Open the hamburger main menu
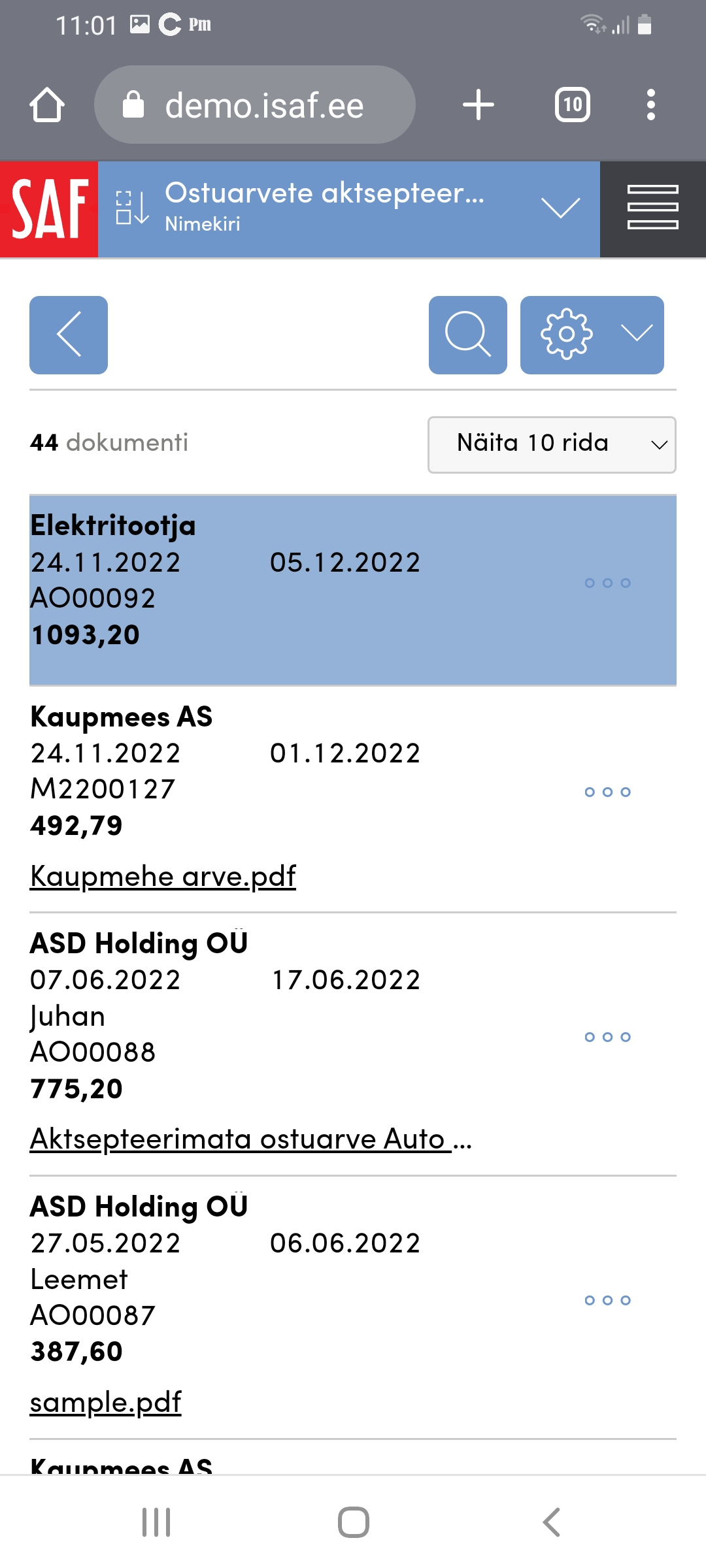The image size is (706, 1568). (653, 209)
